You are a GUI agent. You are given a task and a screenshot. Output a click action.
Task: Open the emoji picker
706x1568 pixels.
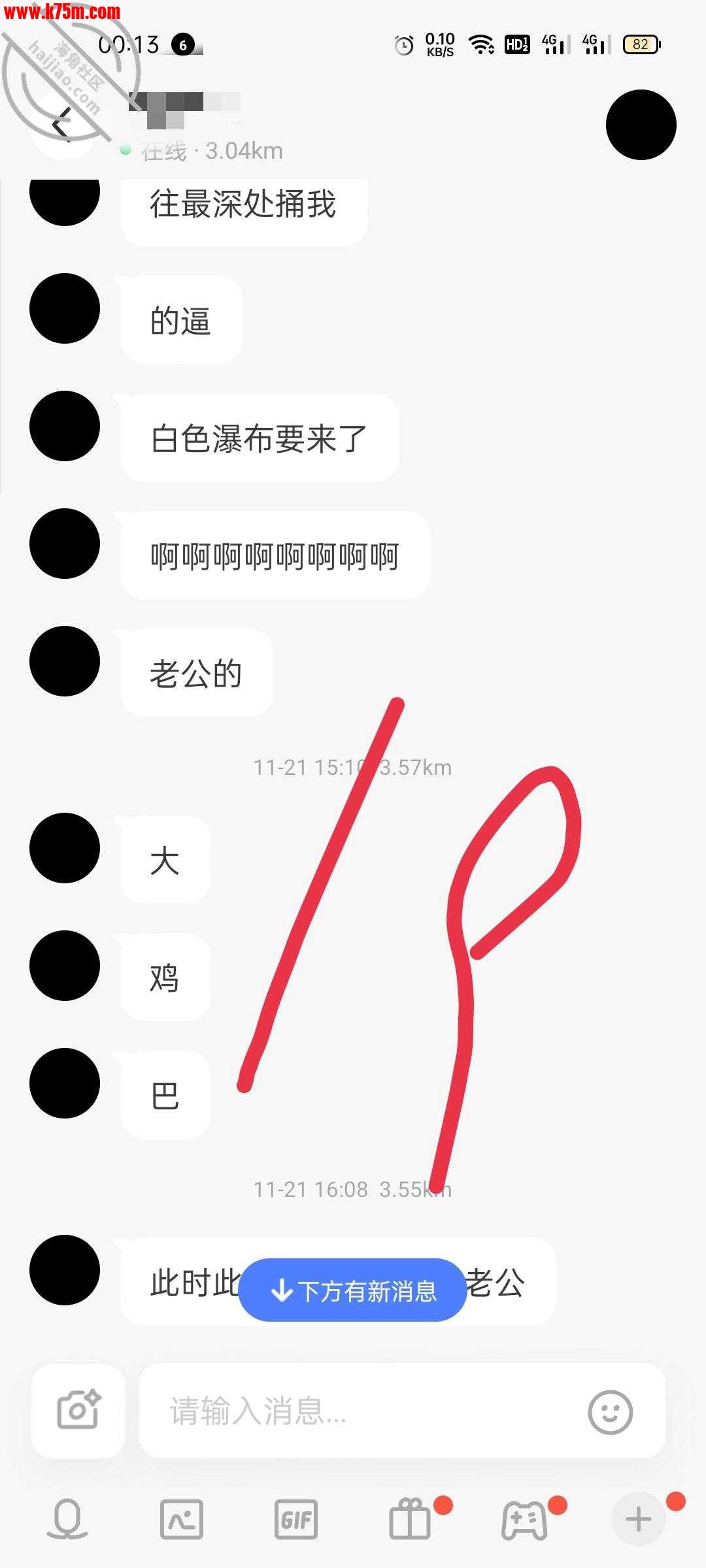(x=610, y=1412)
